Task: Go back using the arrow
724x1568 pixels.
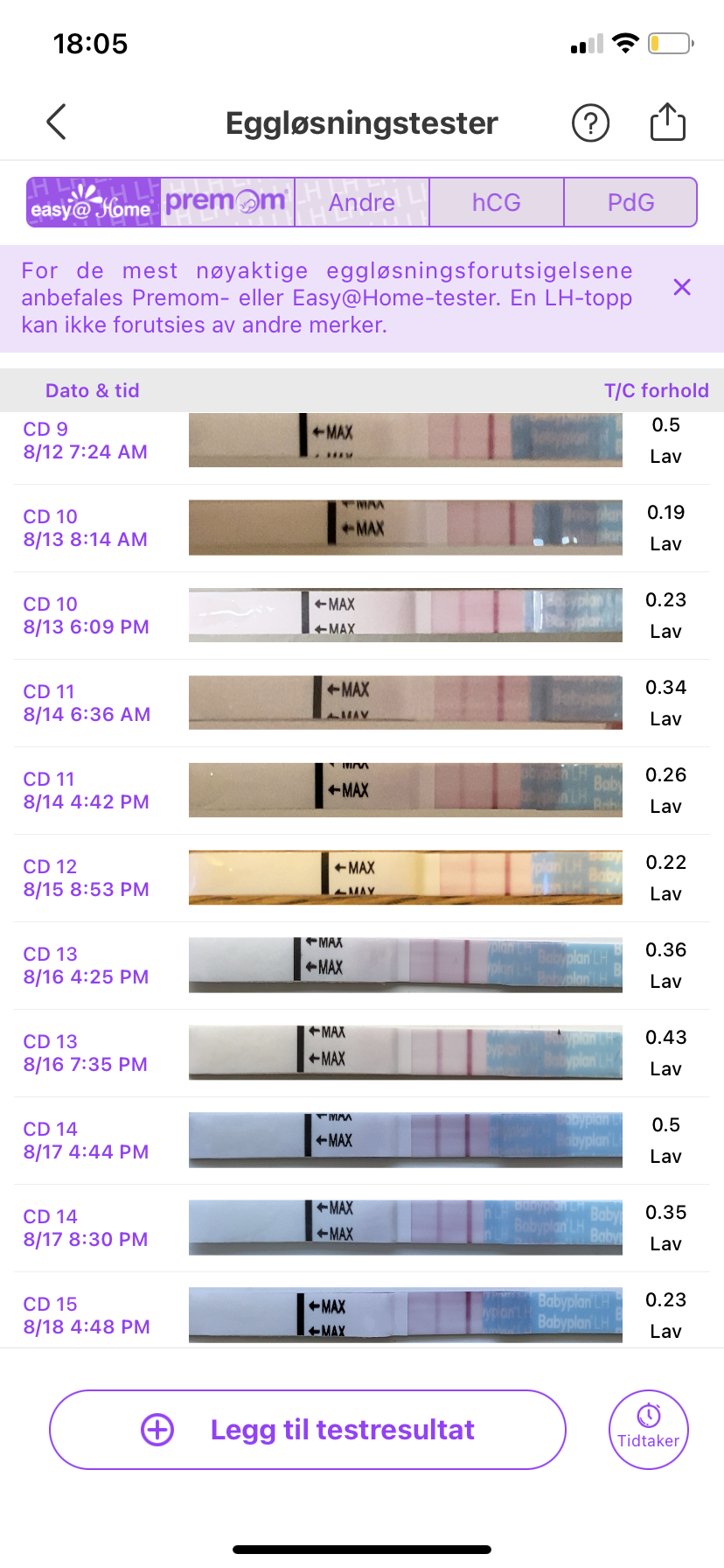Action: pyautogui.click(x=57, y=122)
